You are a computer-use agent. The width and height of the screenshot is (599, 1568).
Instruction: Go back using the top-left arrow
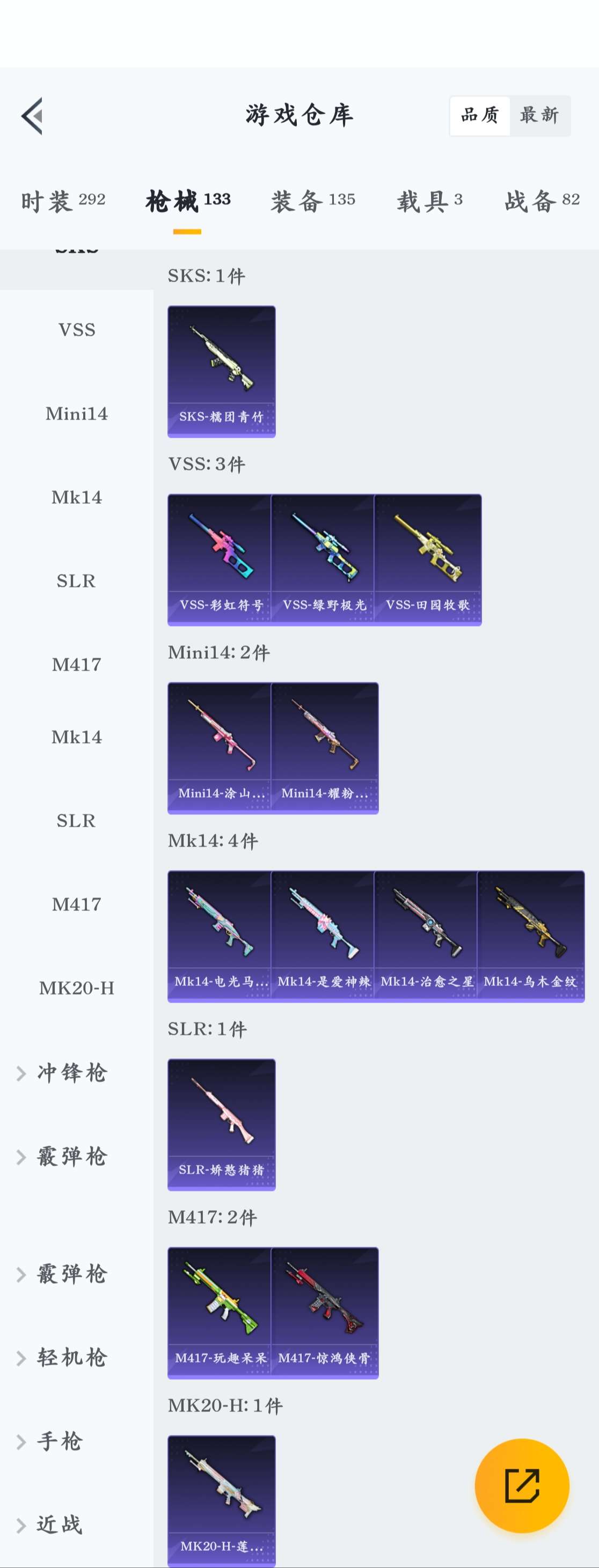[x=32, y=116]
